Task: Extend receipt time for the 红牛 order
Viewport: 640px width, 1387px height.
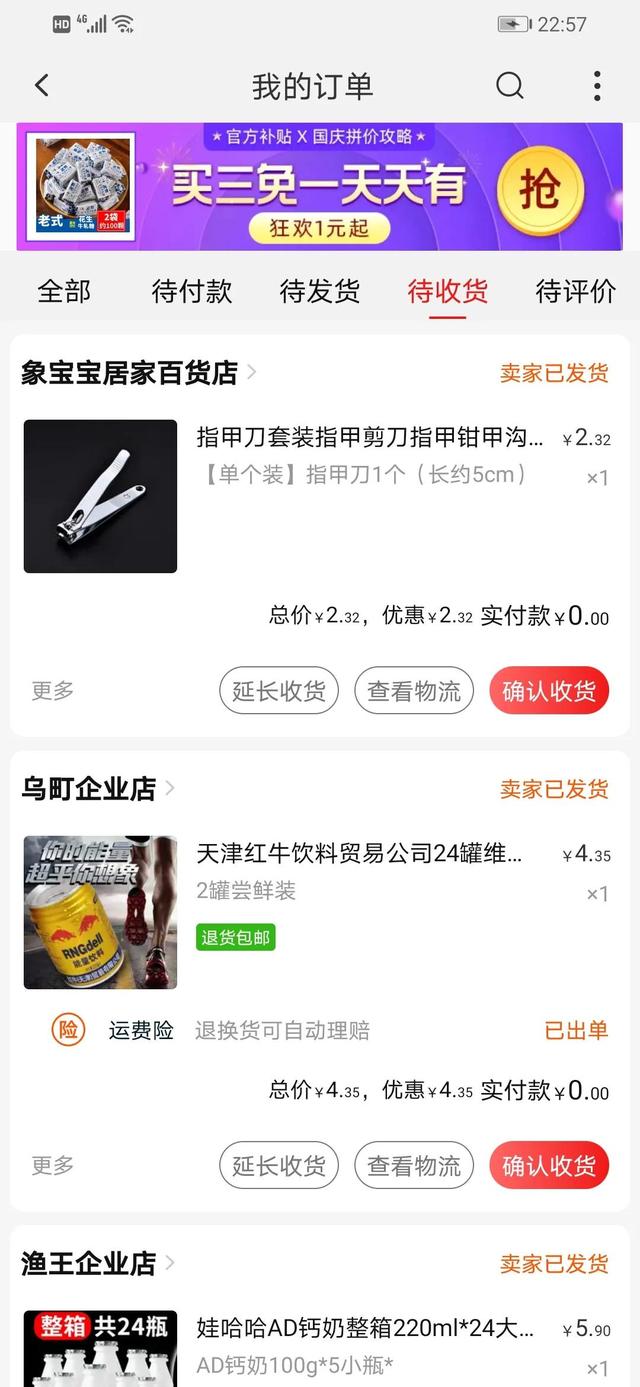Action: tap(279, 1166)
